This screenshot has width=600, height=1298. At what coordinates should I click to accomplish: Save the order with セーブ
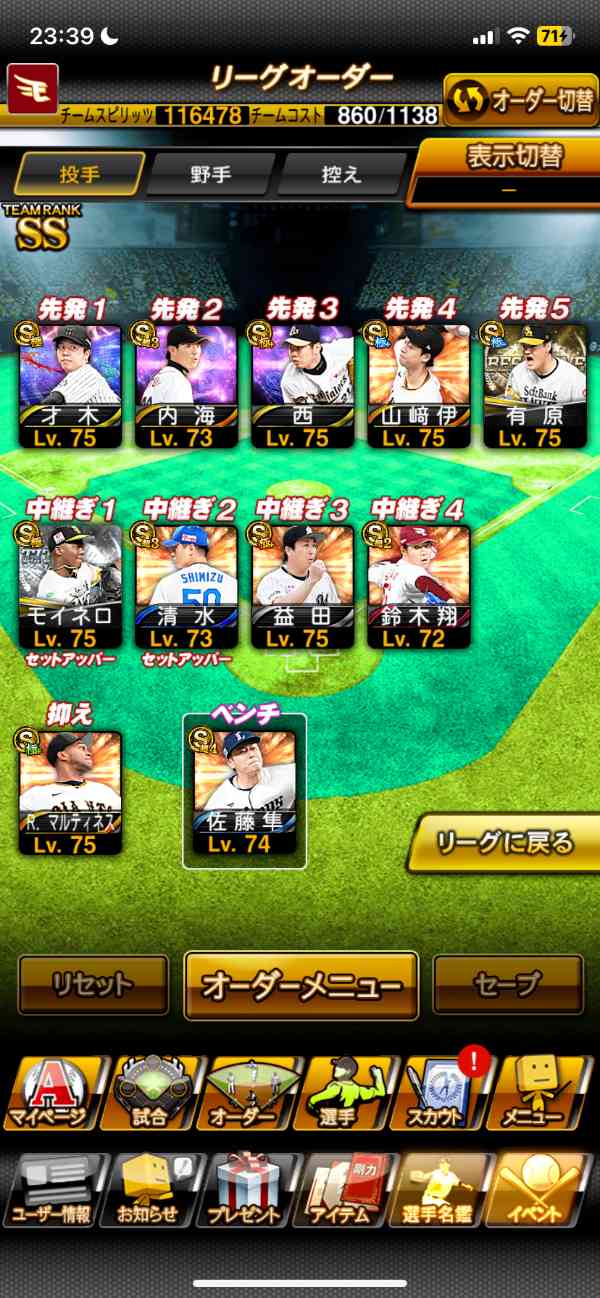pyautogui.click(x=508, y=984)
